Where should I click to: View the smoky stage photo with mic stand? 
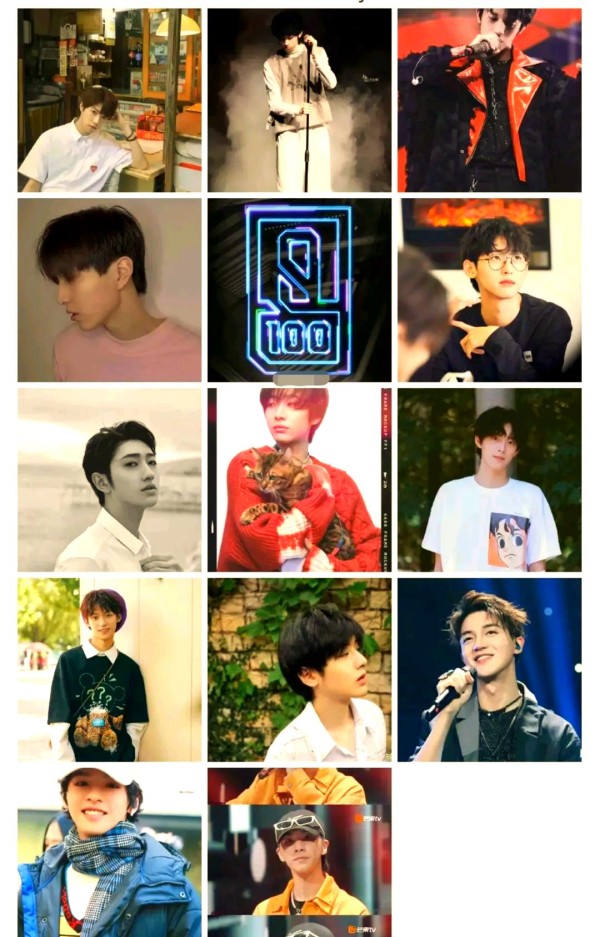pyautogui.click(x=299, y=100)
